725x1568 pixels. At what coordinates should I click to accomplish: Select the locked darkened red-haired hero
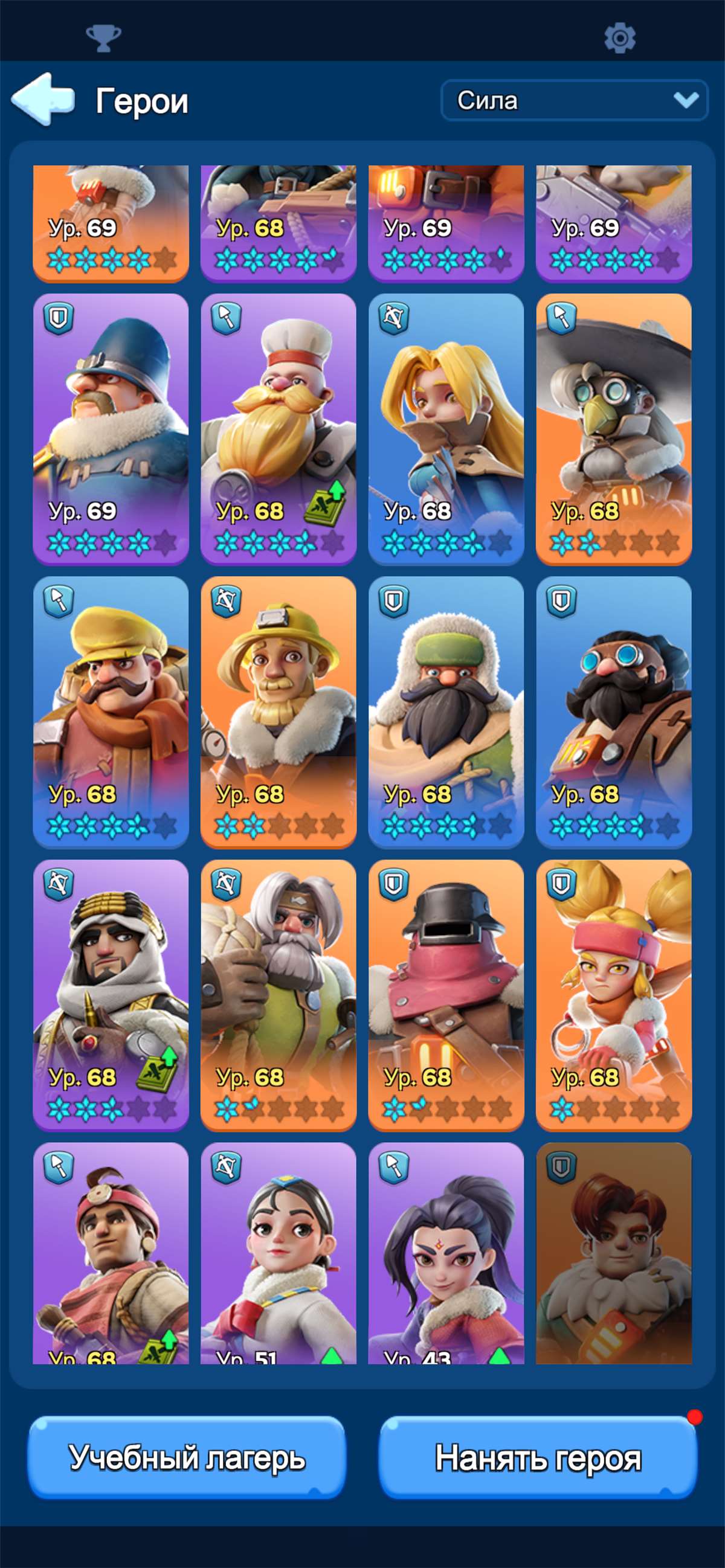point(614,1253)
